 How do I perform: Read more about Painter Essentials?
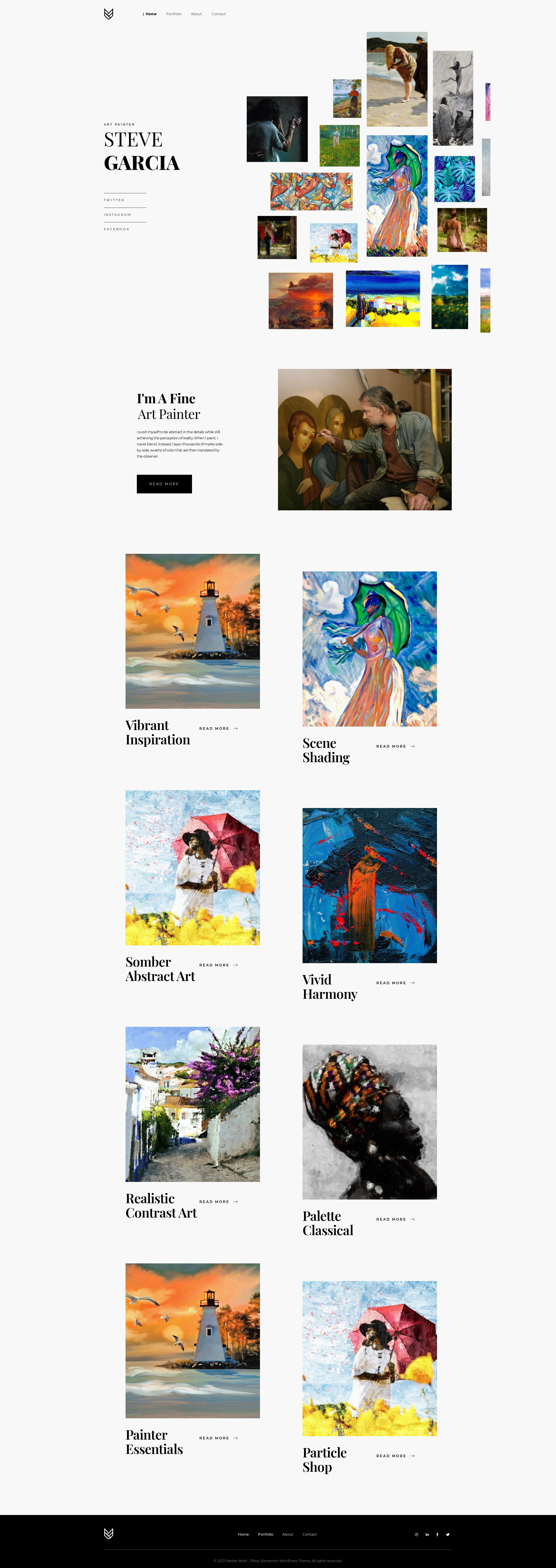218,1438
